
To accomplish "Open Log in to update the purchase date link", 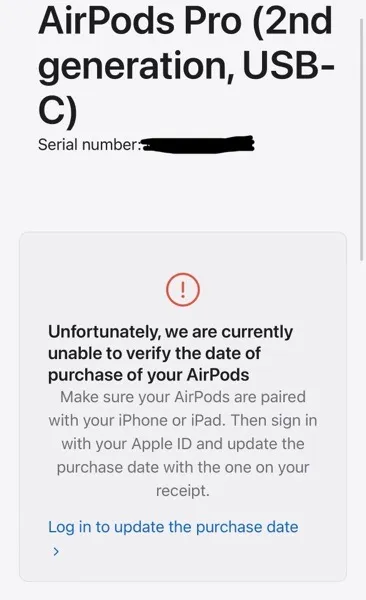I will (x=173, y=527).
